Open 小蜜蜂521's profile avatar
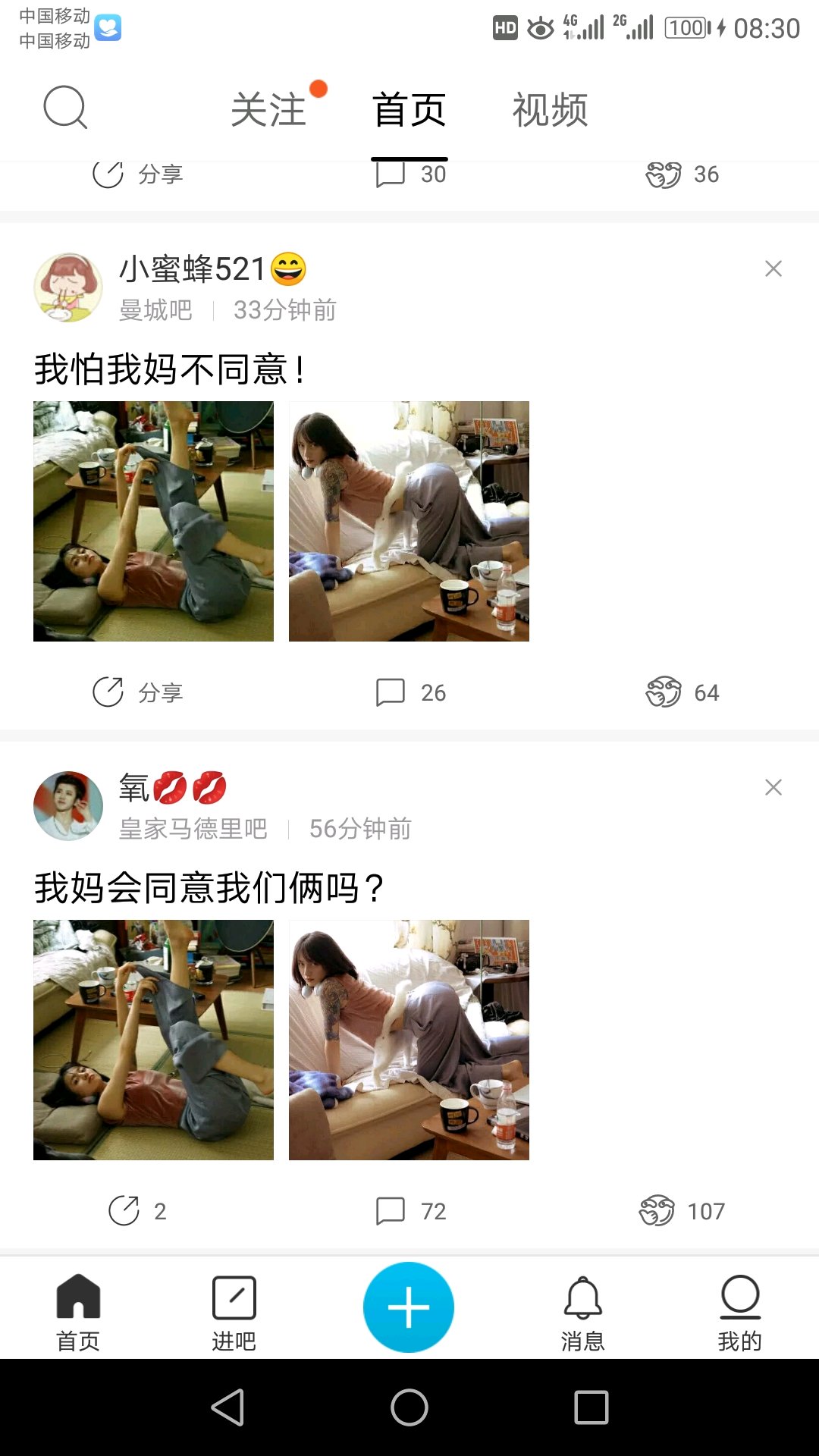 (x=68, y=287)
